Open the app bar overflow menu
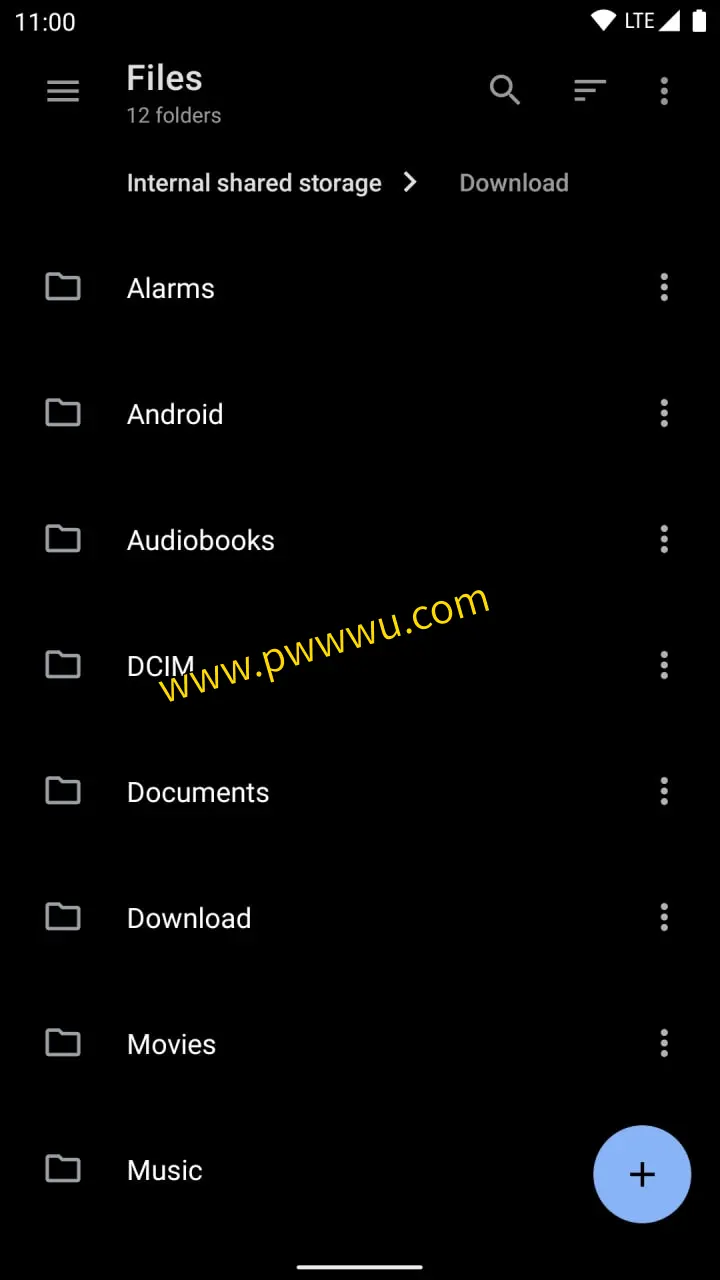The image size is (720, 1280). click(664, 91)
